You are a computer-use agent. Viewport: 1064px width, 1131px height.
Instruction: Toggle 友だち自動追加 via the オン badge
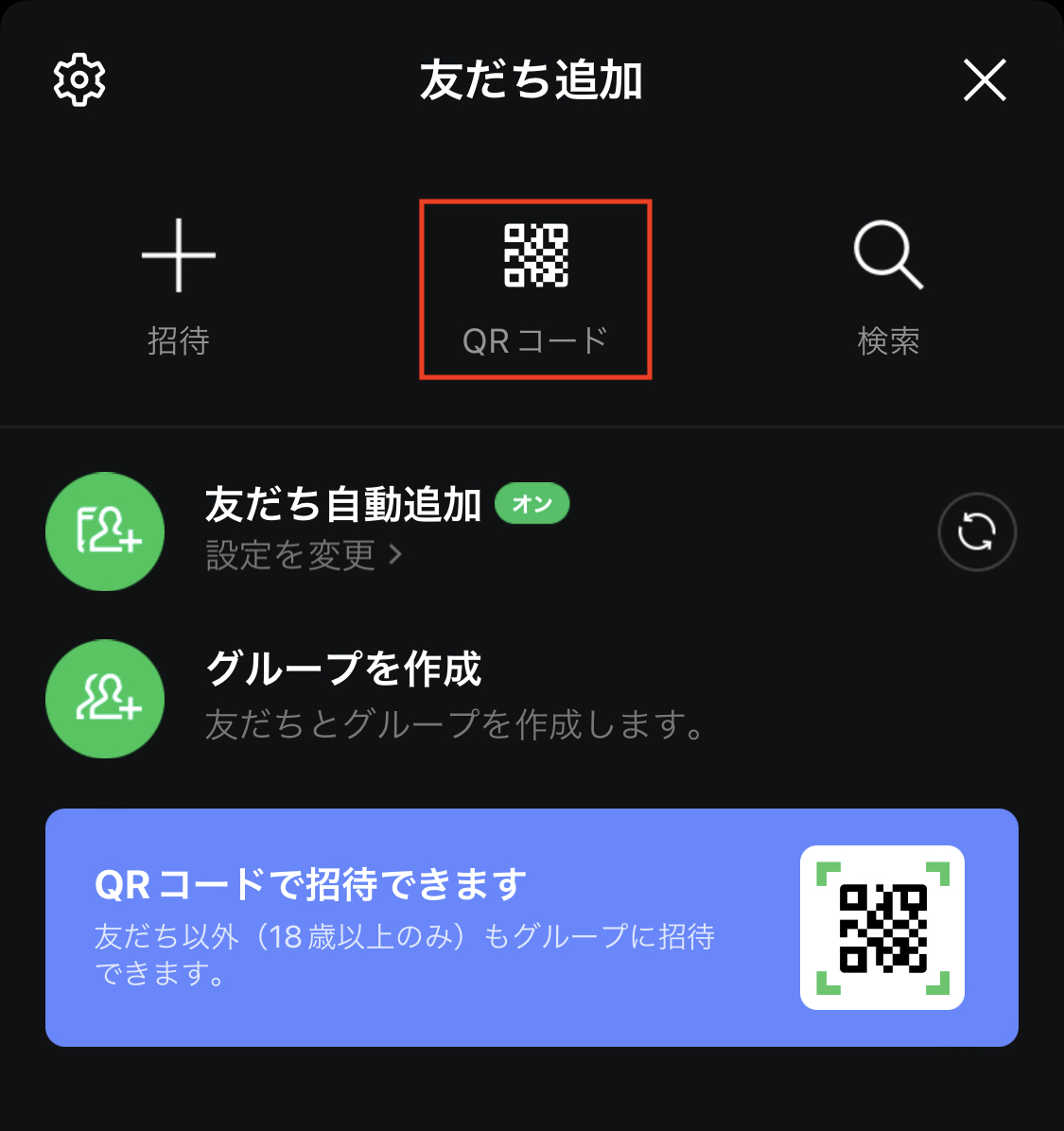tap(532, 504)
